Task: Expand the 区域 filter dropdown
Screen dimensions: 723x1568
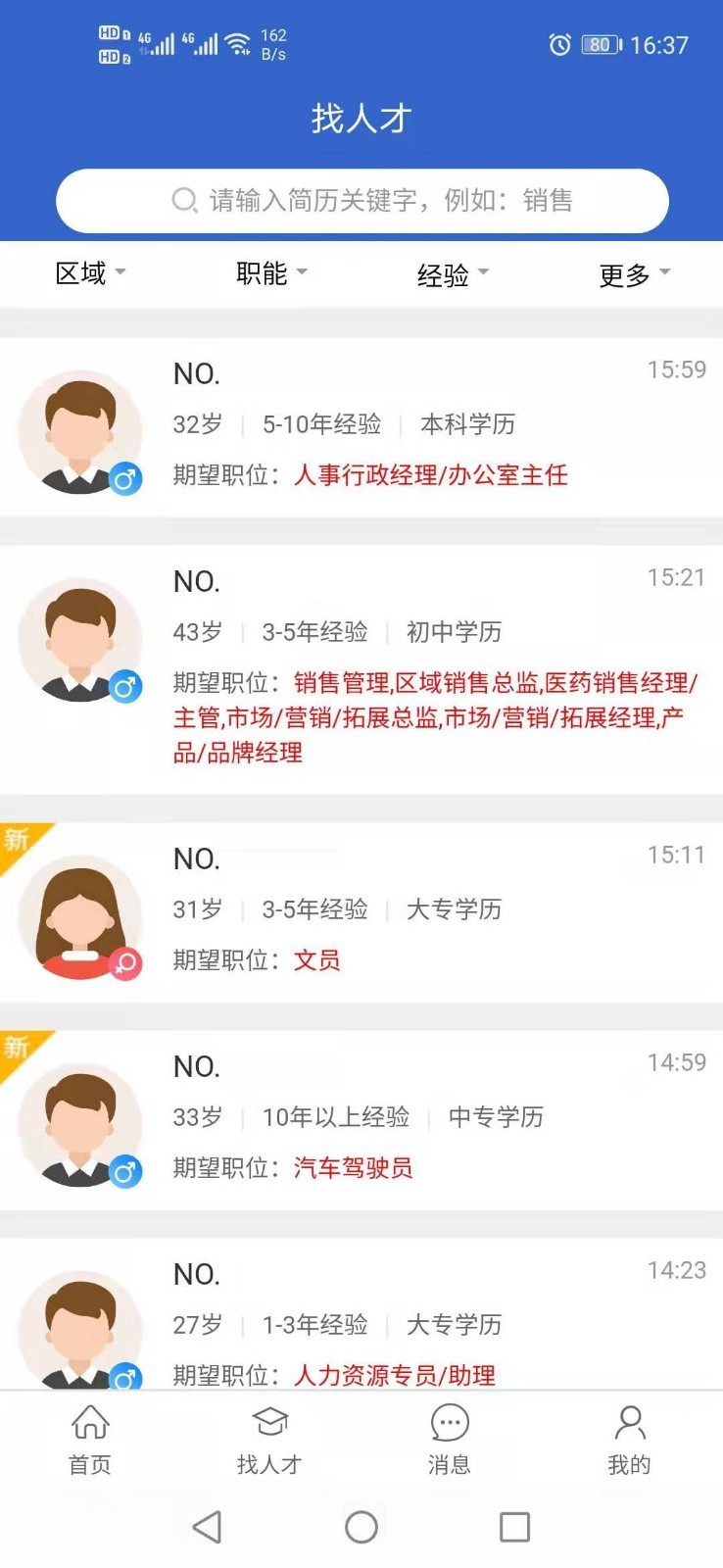Action: pyautogui.click(x=90, y=273)
